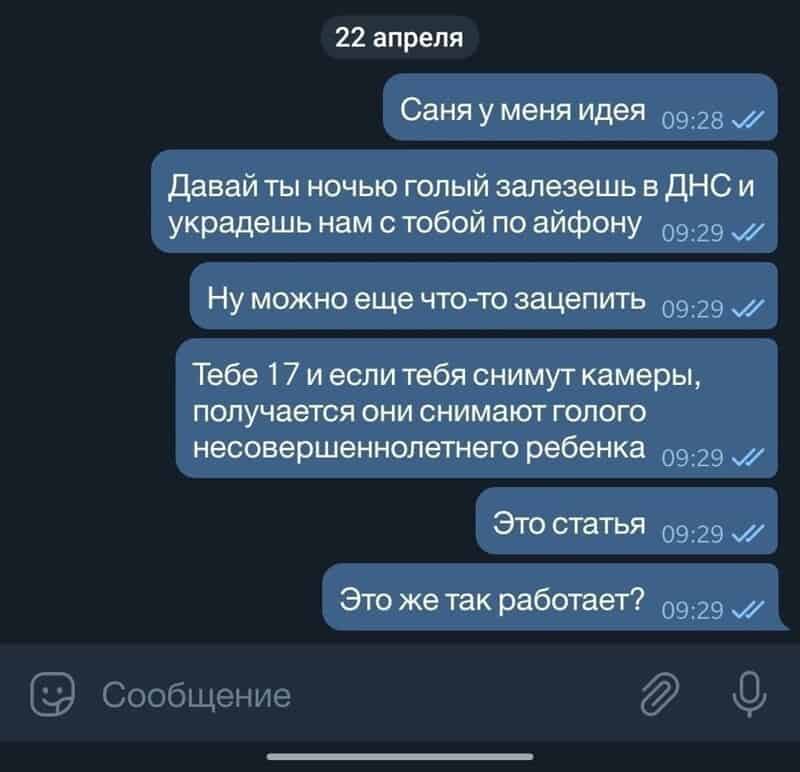800x772 pixels.
Task: Attach a file with the paperclip
Action: tap(659, 692)
